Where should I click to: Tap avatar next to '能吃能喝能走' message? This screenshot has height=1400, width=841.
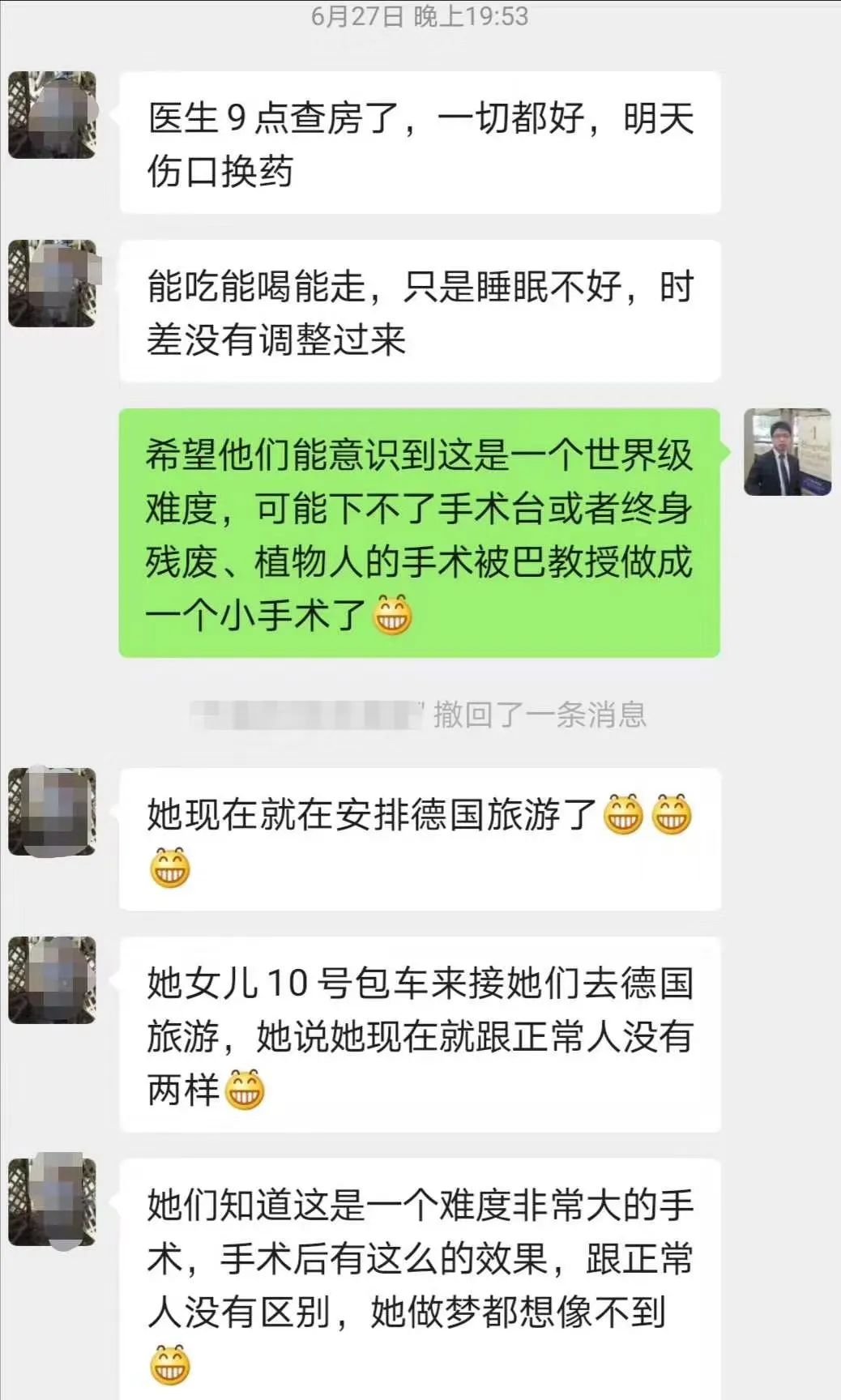click(x=52, y=284)
